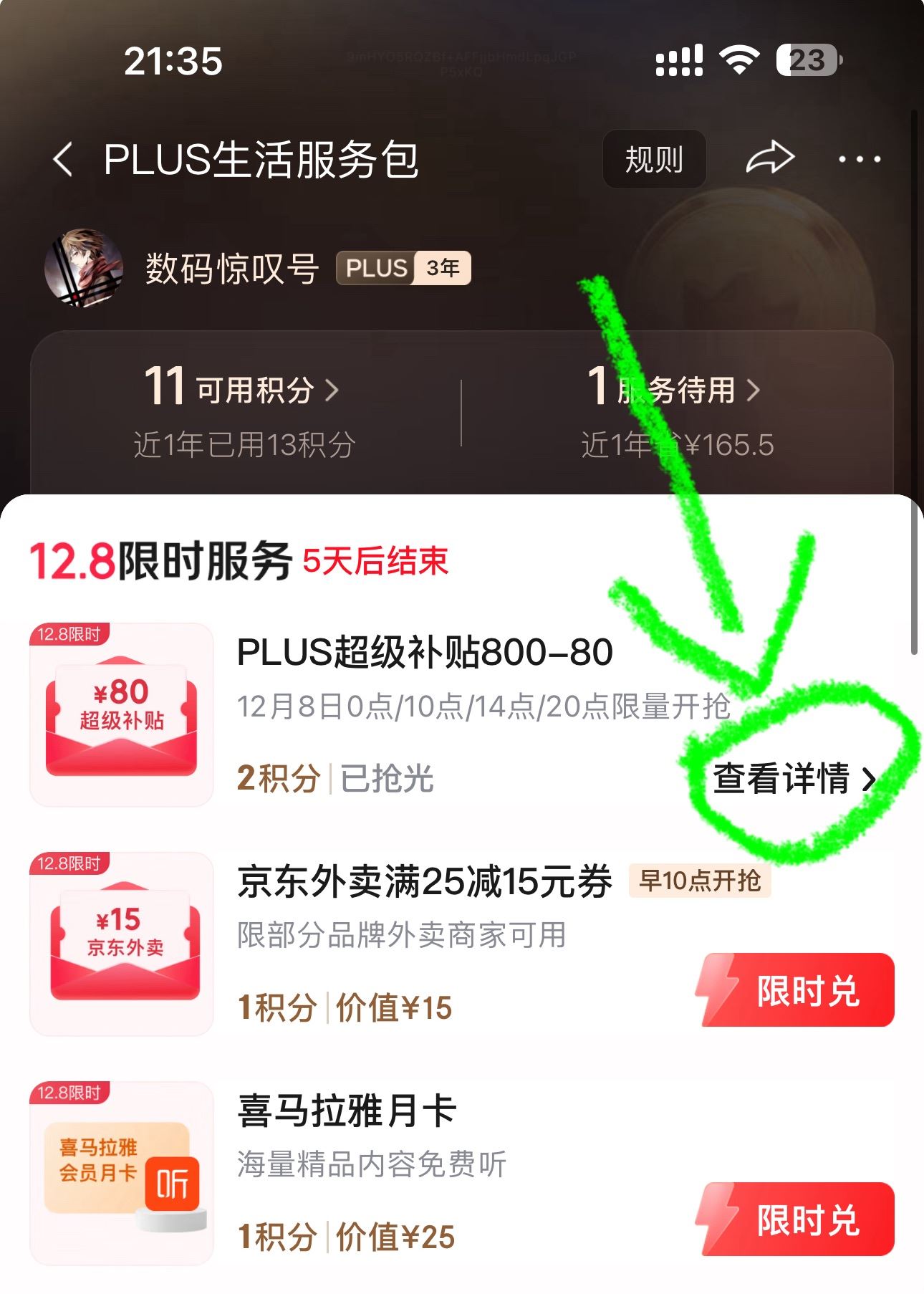
Task: Open the 规则 rules button
Action: pyautogui.click(x=654, y=159)
